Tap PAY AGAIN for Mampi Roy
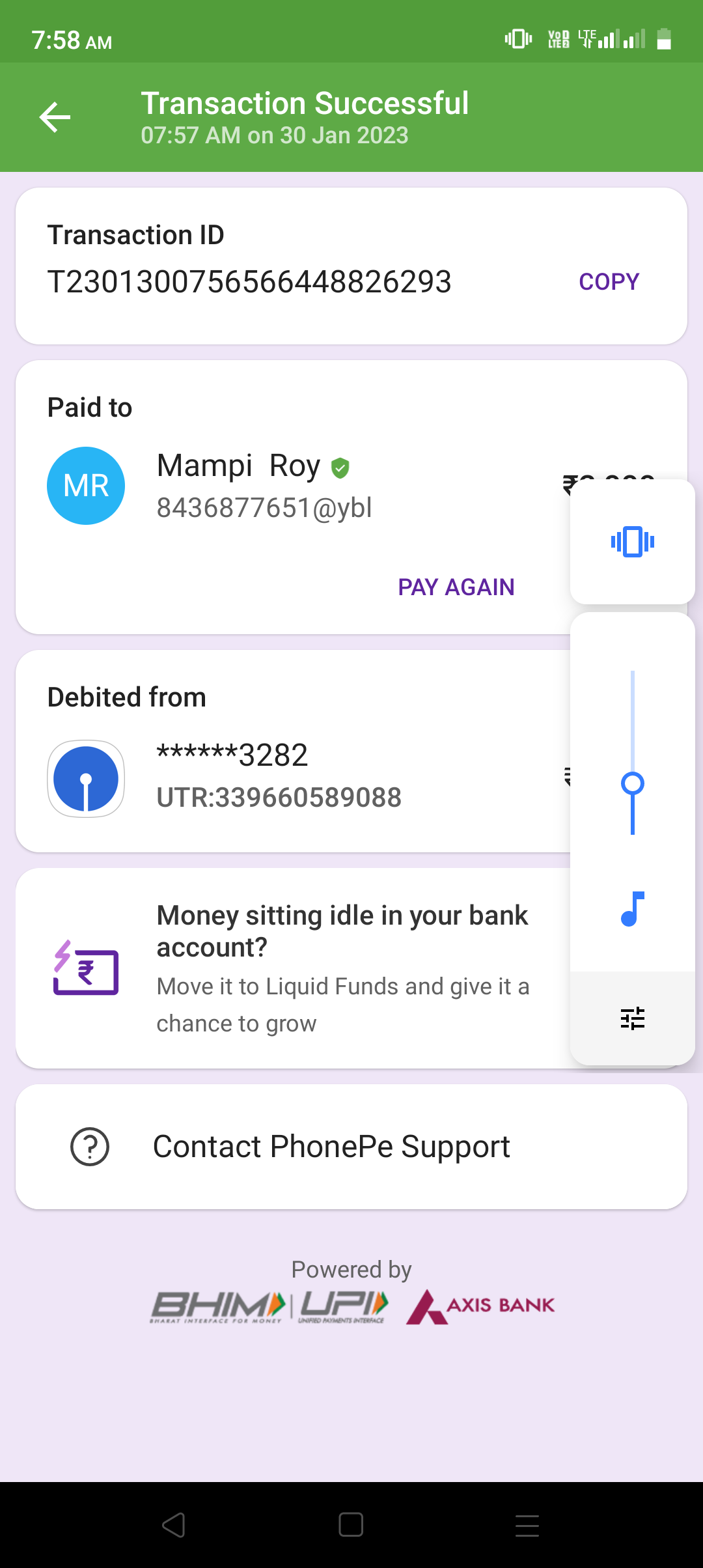703x1568 pixels. (456, 587)
